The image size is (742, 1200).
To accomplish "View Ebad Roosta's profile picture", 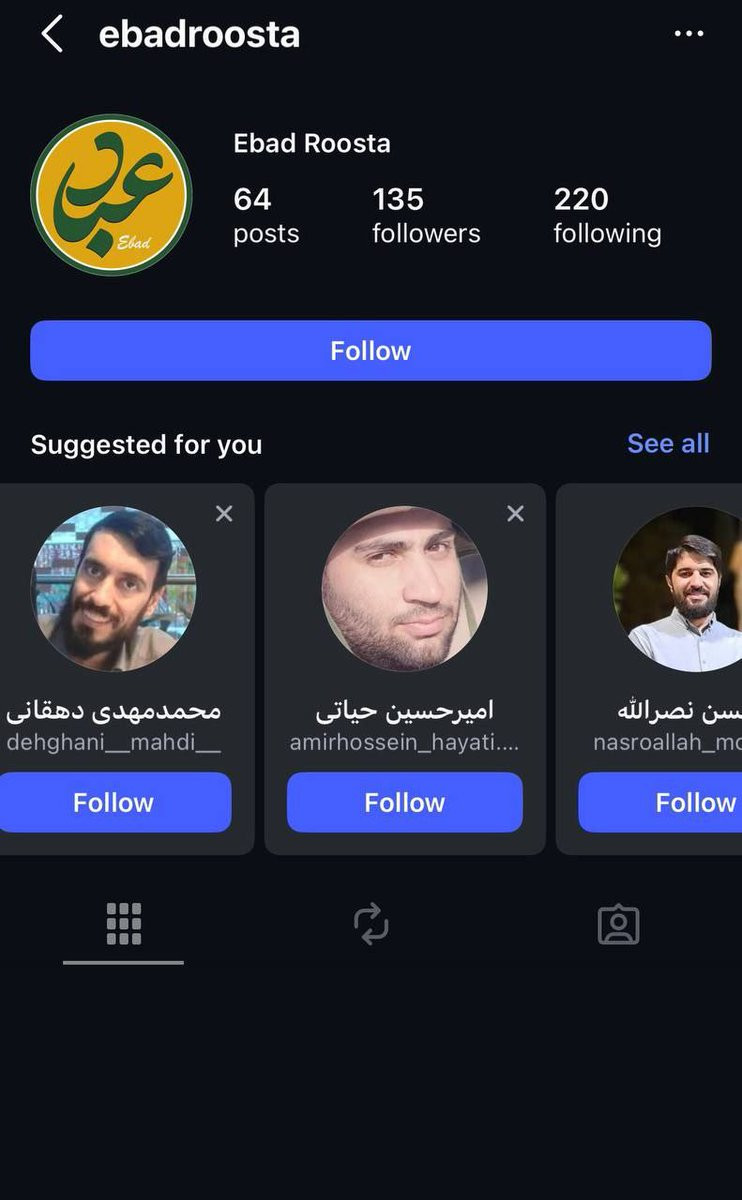I will click(111, 195).
